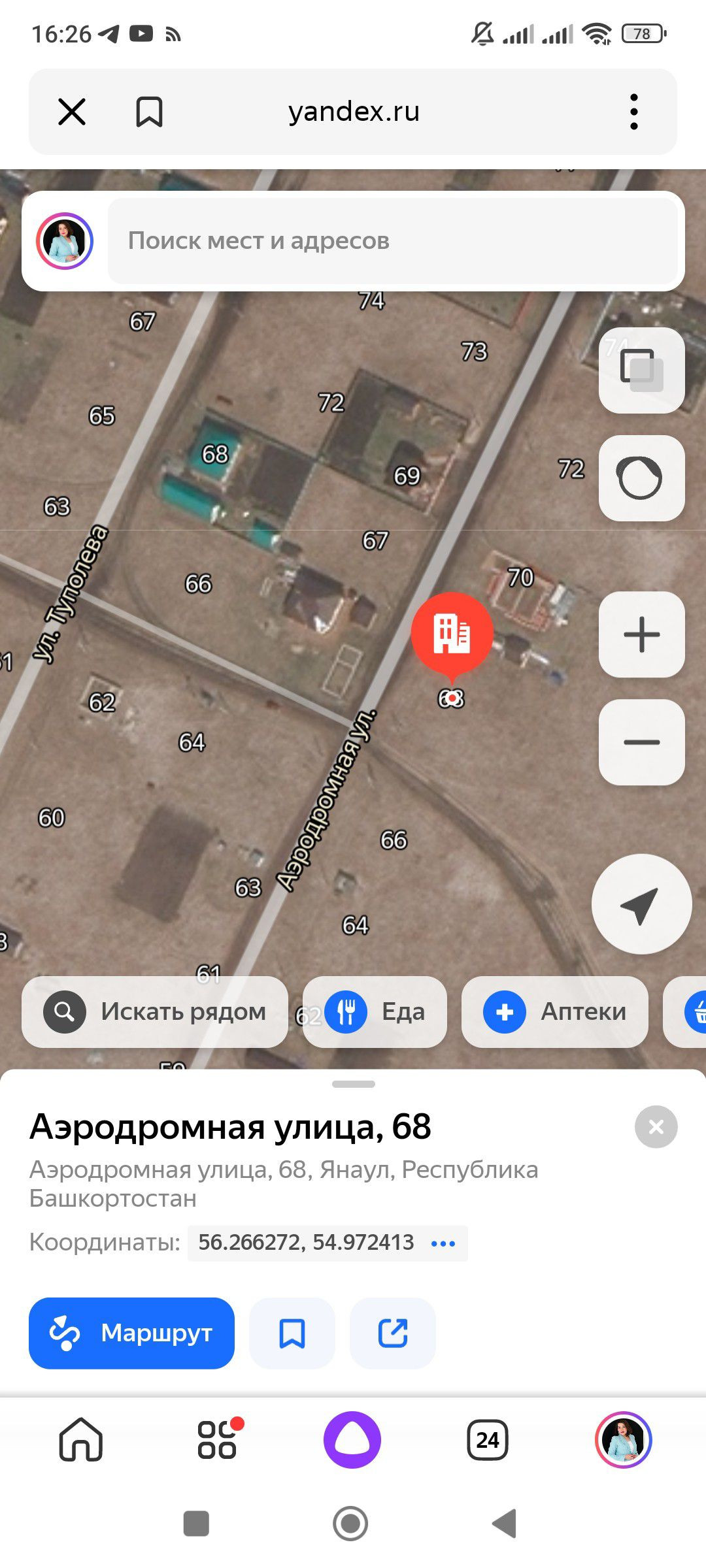Center the map on my location
Viewport: 706px width, 1568px height.
[641, 904]
